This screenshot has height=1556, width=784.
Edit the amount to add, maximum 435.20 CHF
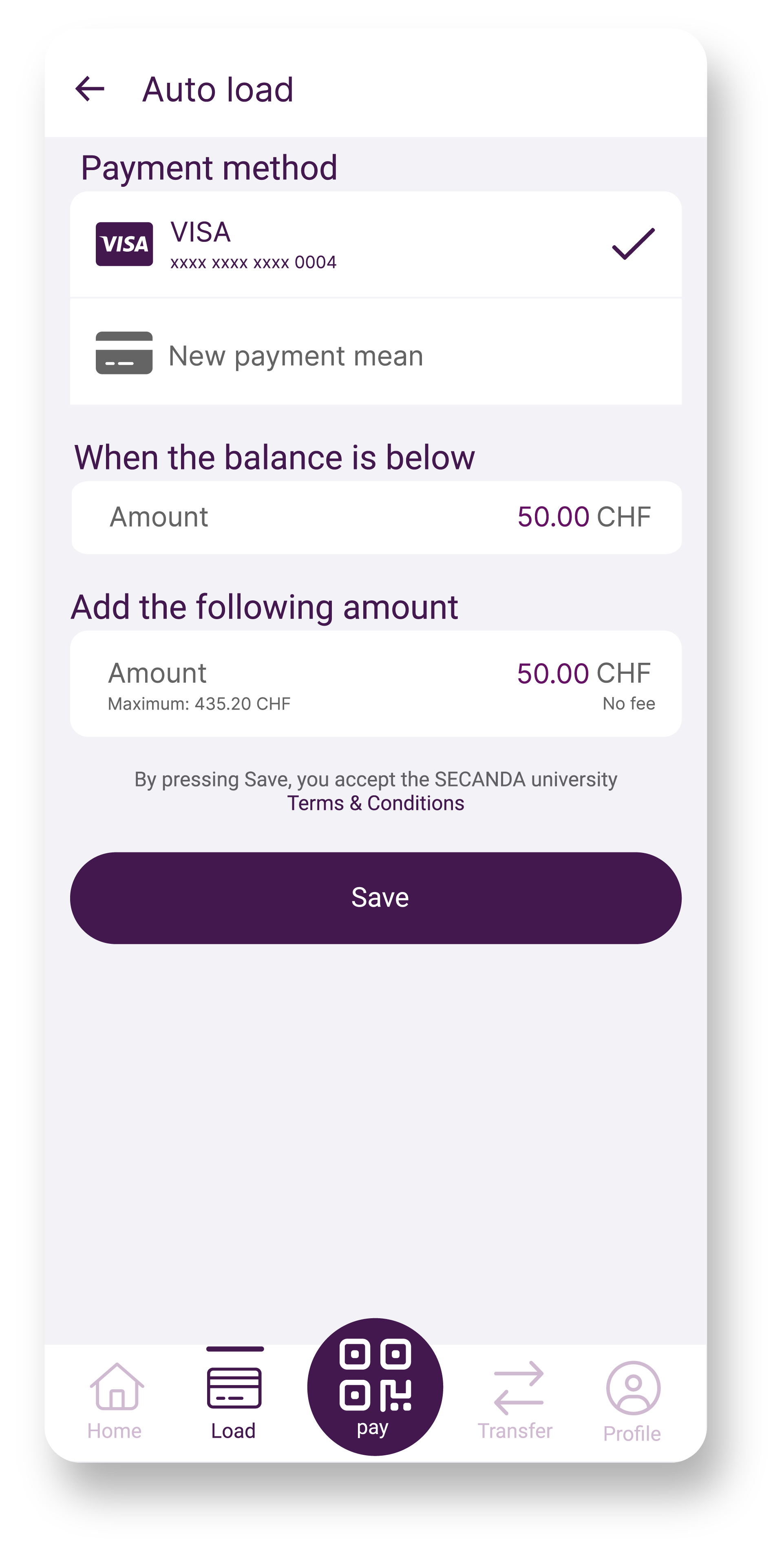(x=375, y=684)
